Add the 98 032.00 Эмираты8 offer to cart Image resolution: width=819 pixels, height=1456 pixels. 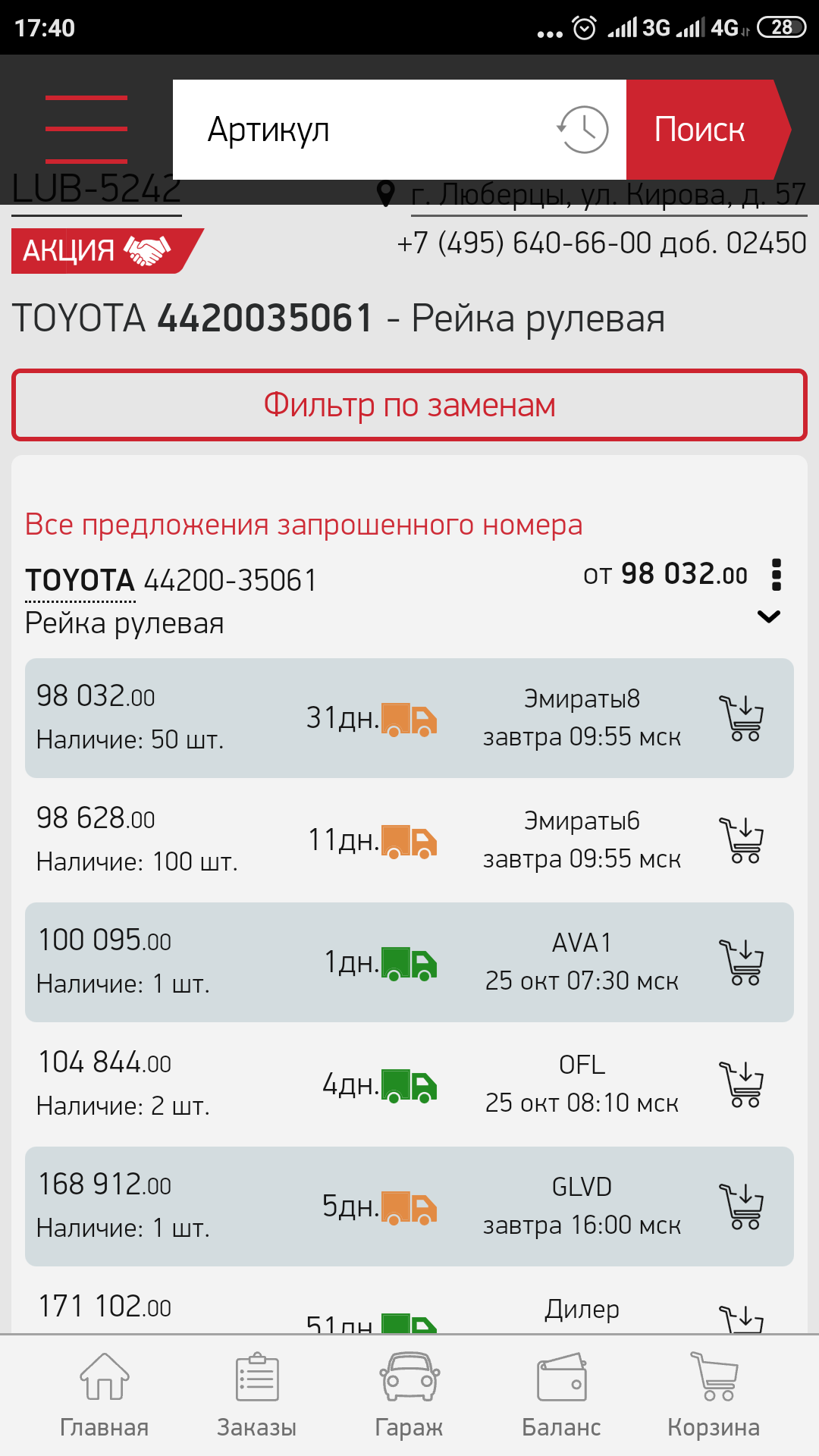click(742, 717)
